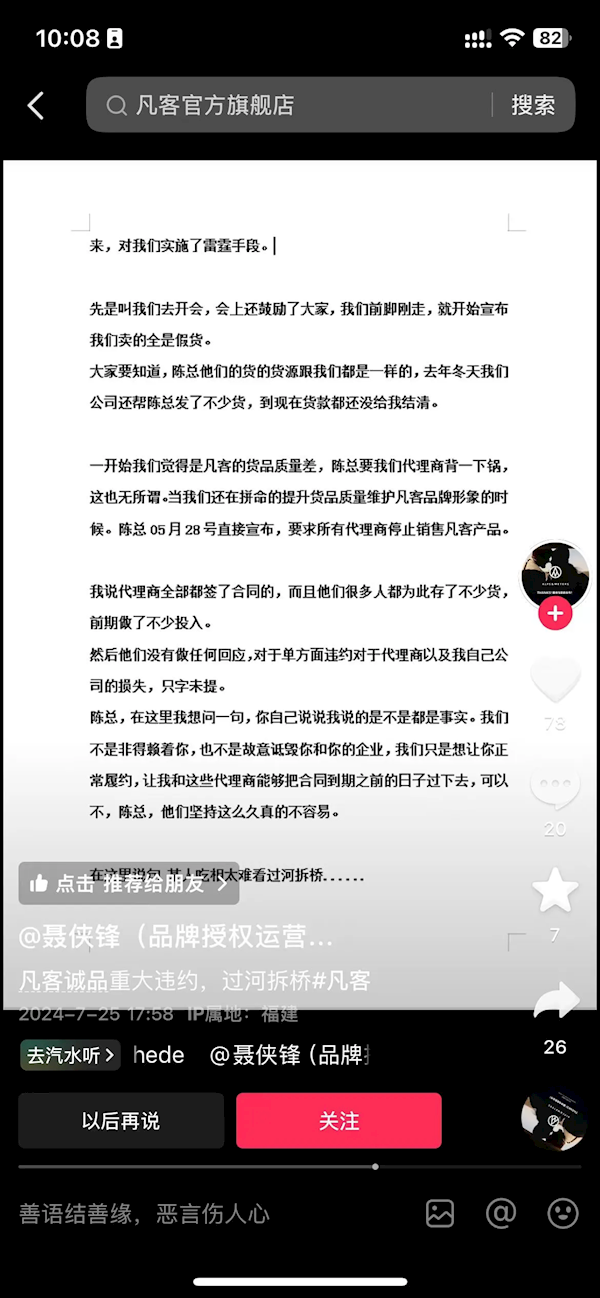Choose 以后再说 to dismiss the follow prompt
600x1298 pixels.
121,1121
